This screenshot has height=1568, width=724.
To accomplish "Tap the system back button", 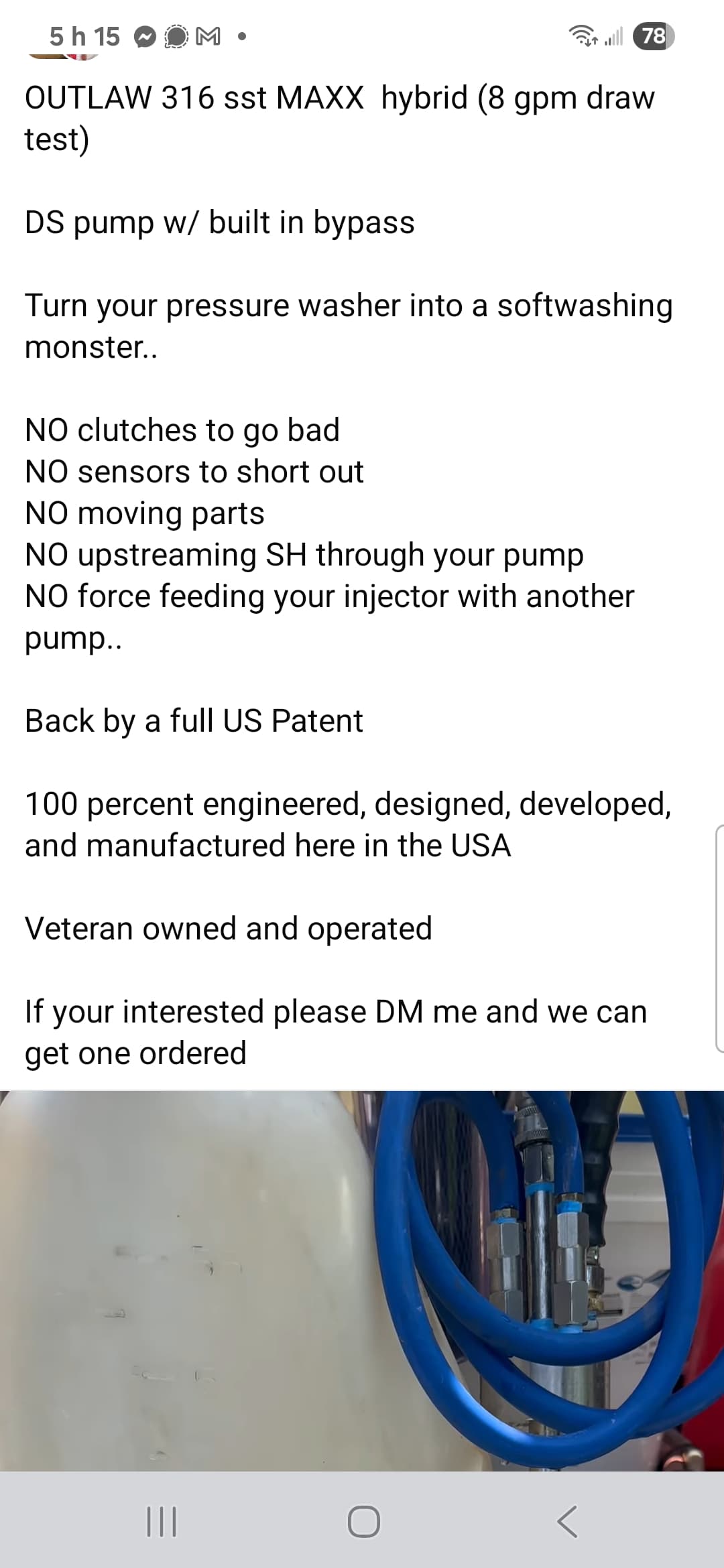I will 567,1521.
